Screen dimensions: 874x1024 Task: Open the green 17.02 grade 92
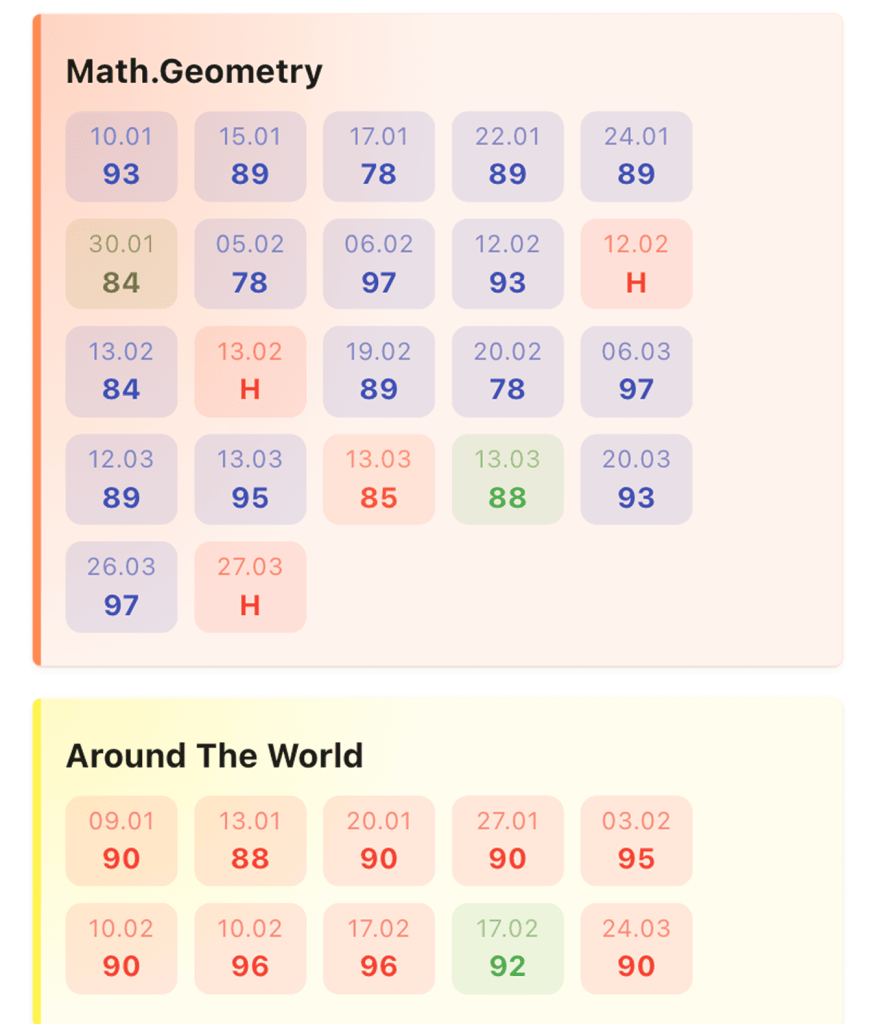click(507, 949)
